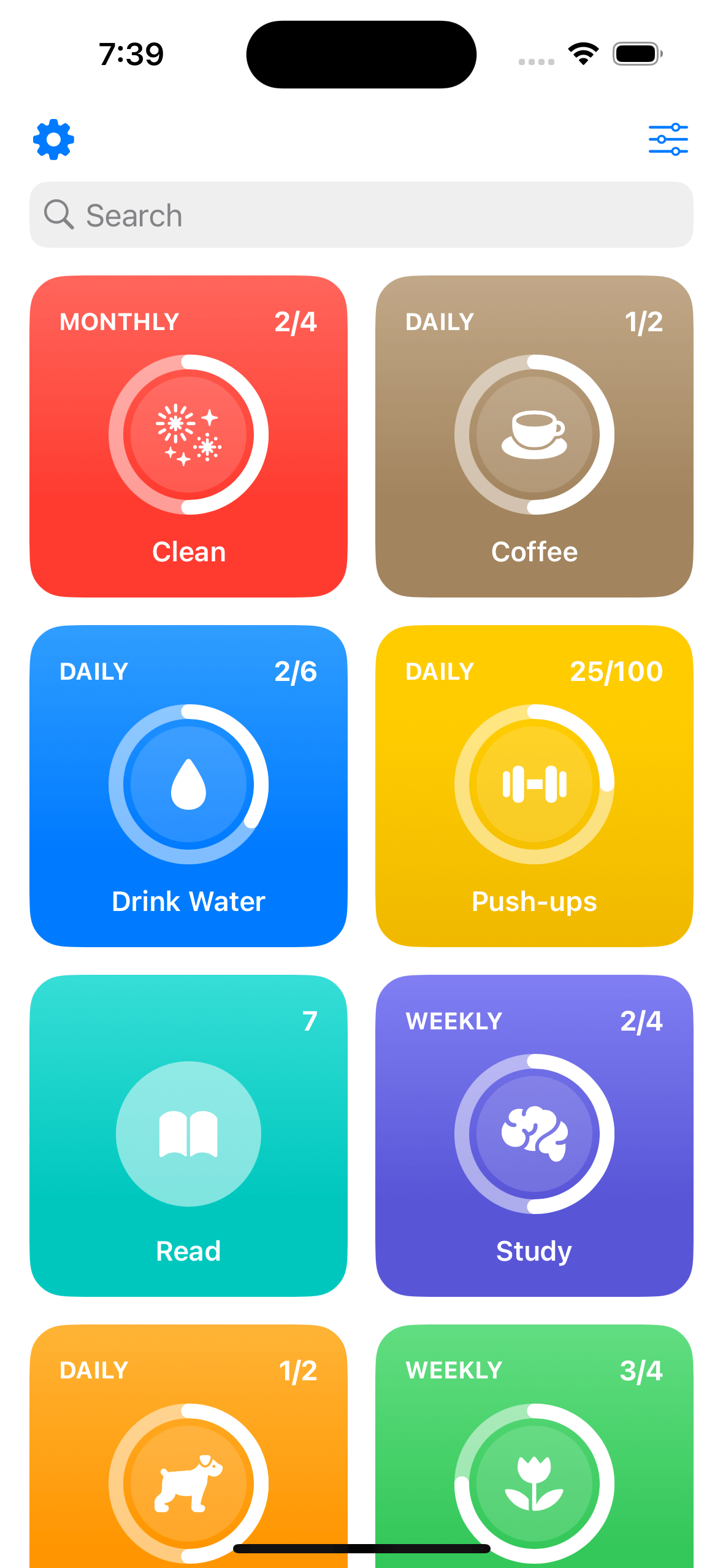
Task: Log progress on Drink Water card
Action: 188,786
